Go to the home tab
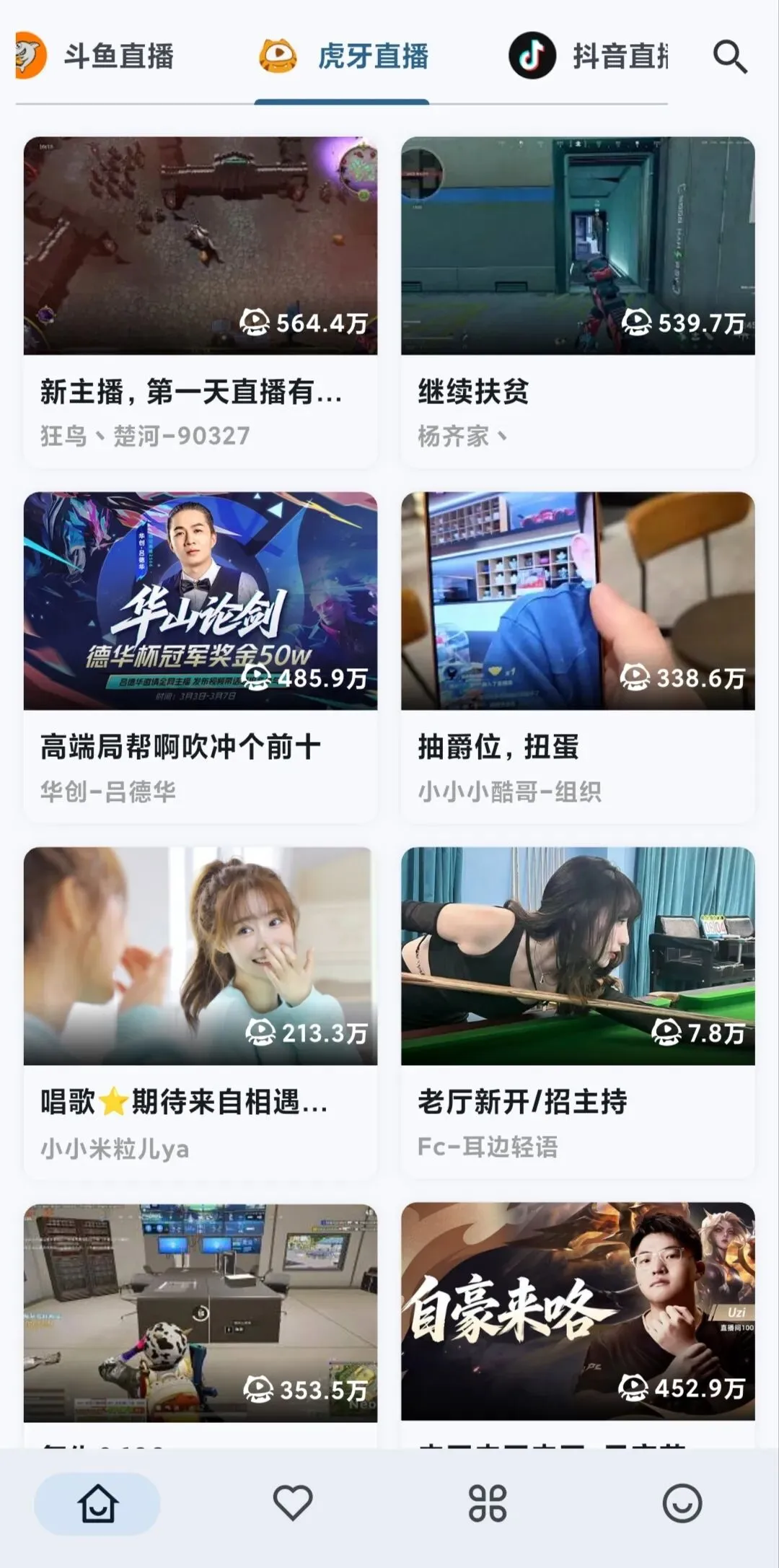The width and height of the screenshot is (779, 1568). click(97, 1504)
